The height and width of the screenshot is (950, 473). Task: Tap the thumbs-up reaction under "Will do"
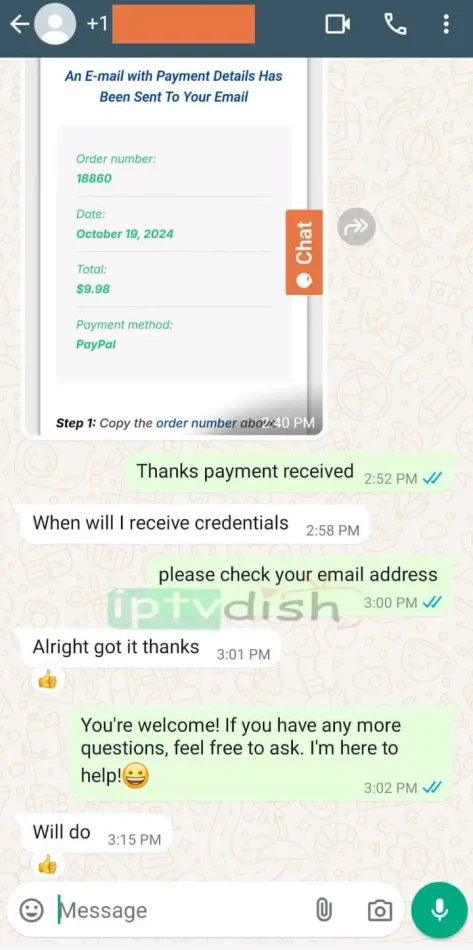coord(47,864)
